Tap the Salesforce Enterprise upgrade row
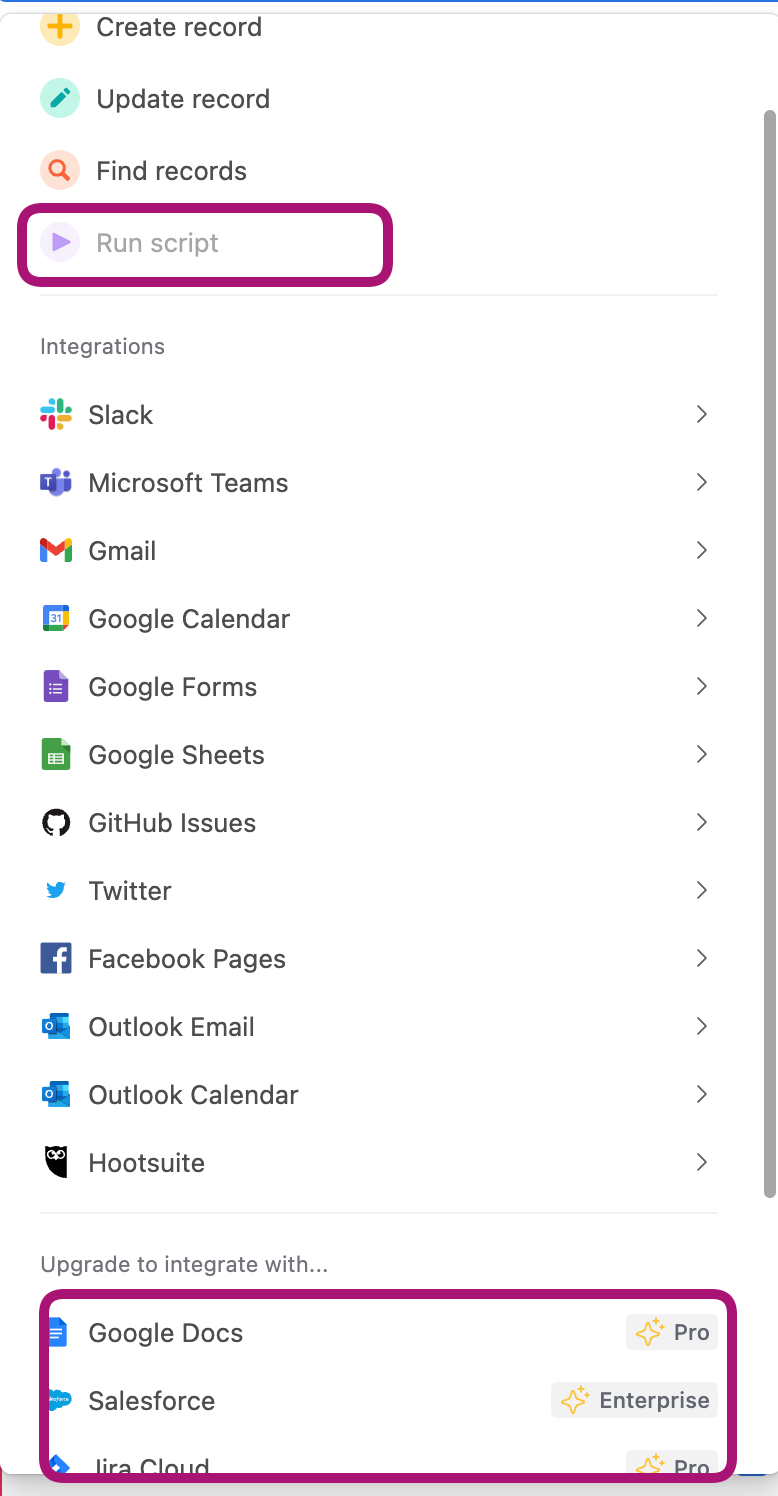 tap(378, 1401)
